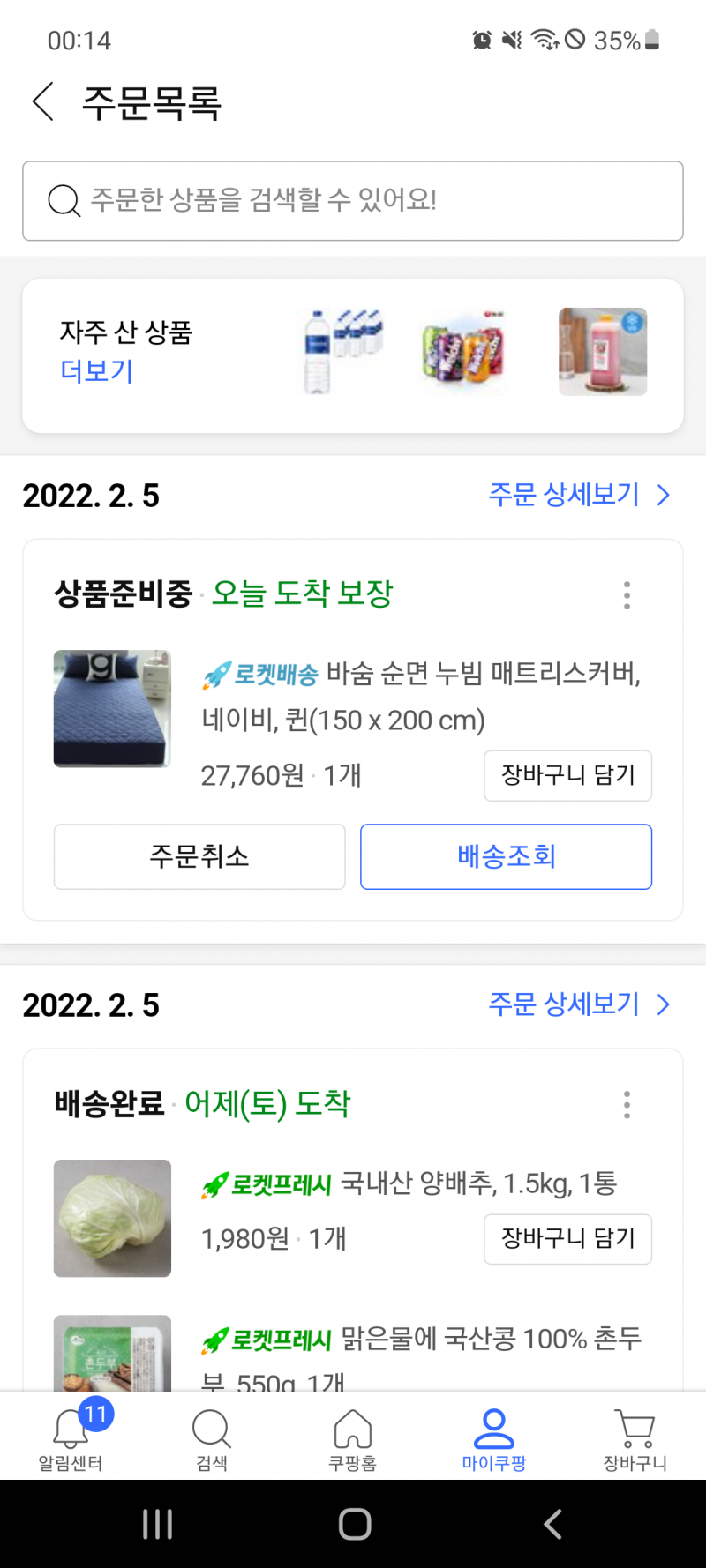Image resolution: width=706 pixels, height=1568 pixels.
Task: View 주문 상세보기 for the mattress cover order
Action: [578, 495]
